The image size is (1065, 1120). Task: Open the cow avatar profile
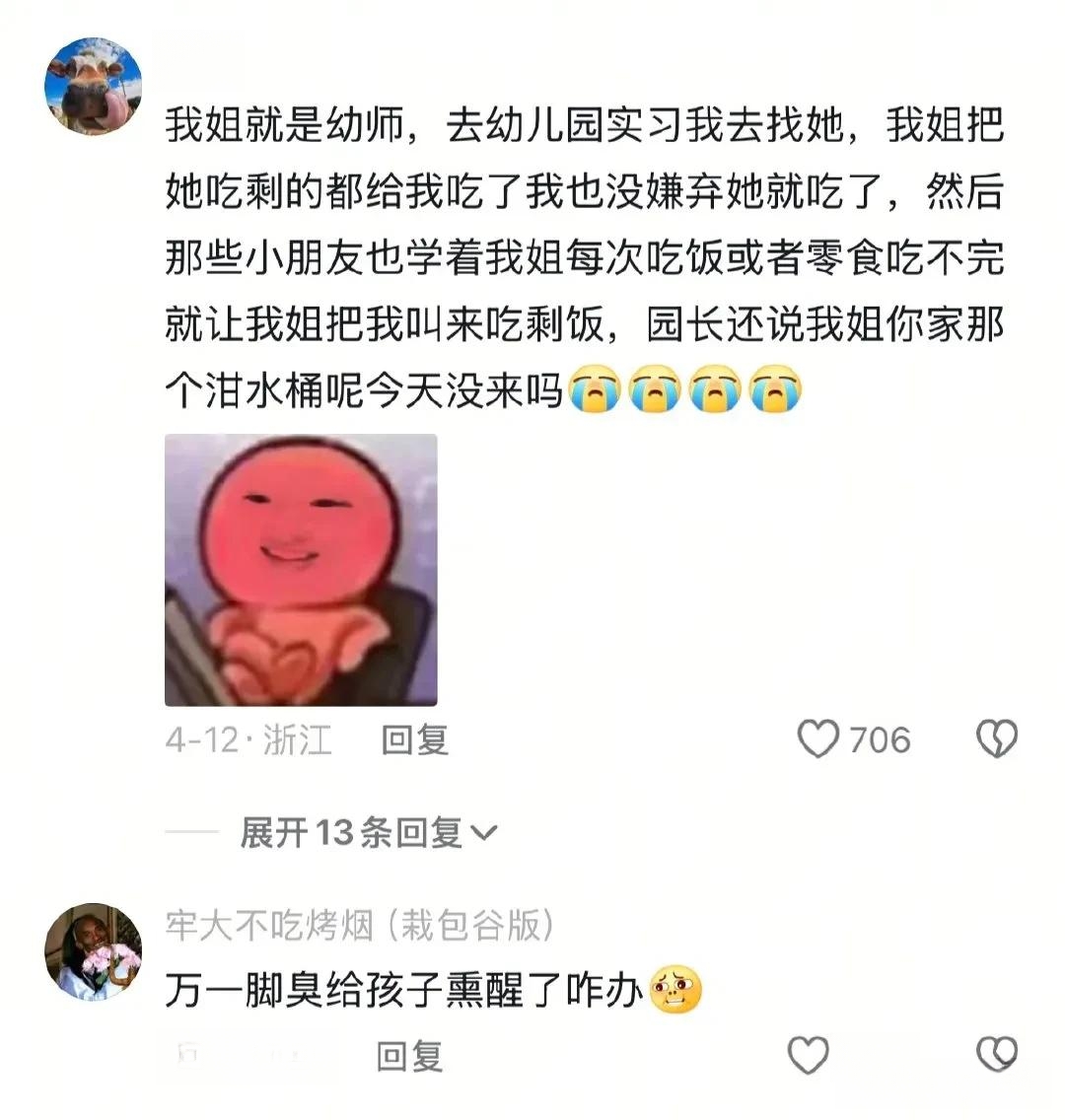pos(94,87)
